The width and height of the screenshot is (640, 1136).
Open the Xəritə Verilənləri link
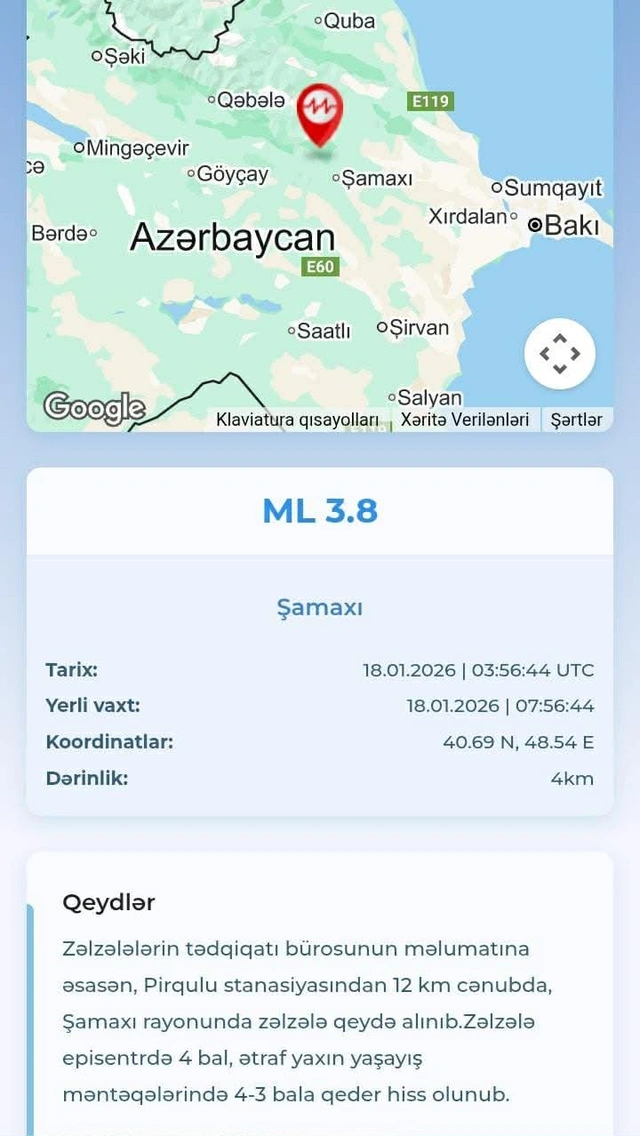click(x=465, y=420)
